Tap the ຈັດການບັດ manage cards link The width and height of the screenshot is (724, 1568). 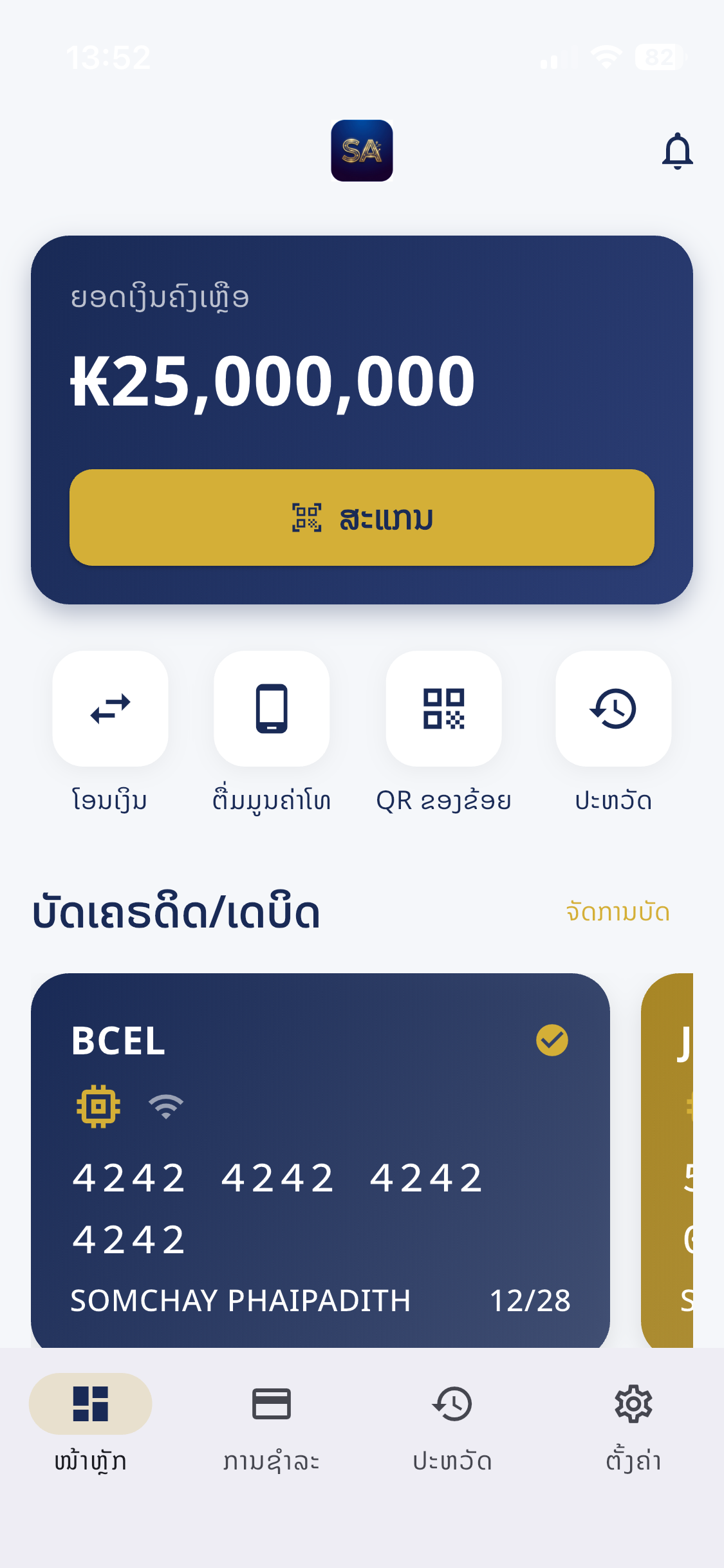tap(617, 911)
